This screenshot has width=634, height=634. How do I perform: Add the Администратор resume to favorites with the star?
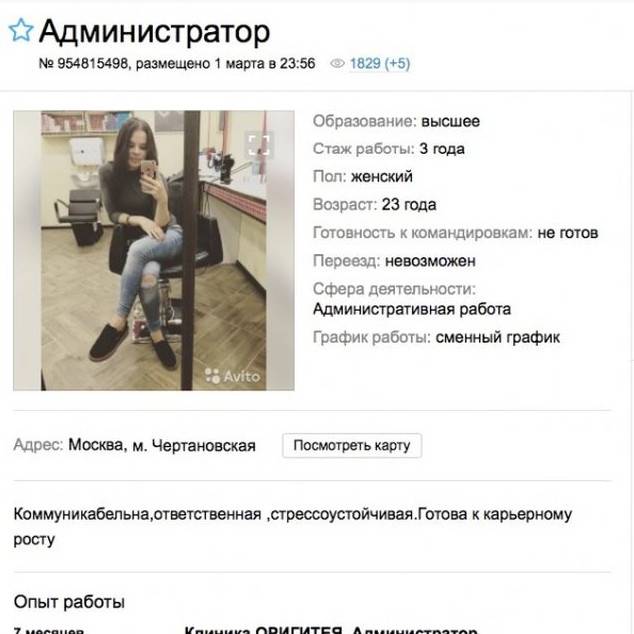(20, 31)
